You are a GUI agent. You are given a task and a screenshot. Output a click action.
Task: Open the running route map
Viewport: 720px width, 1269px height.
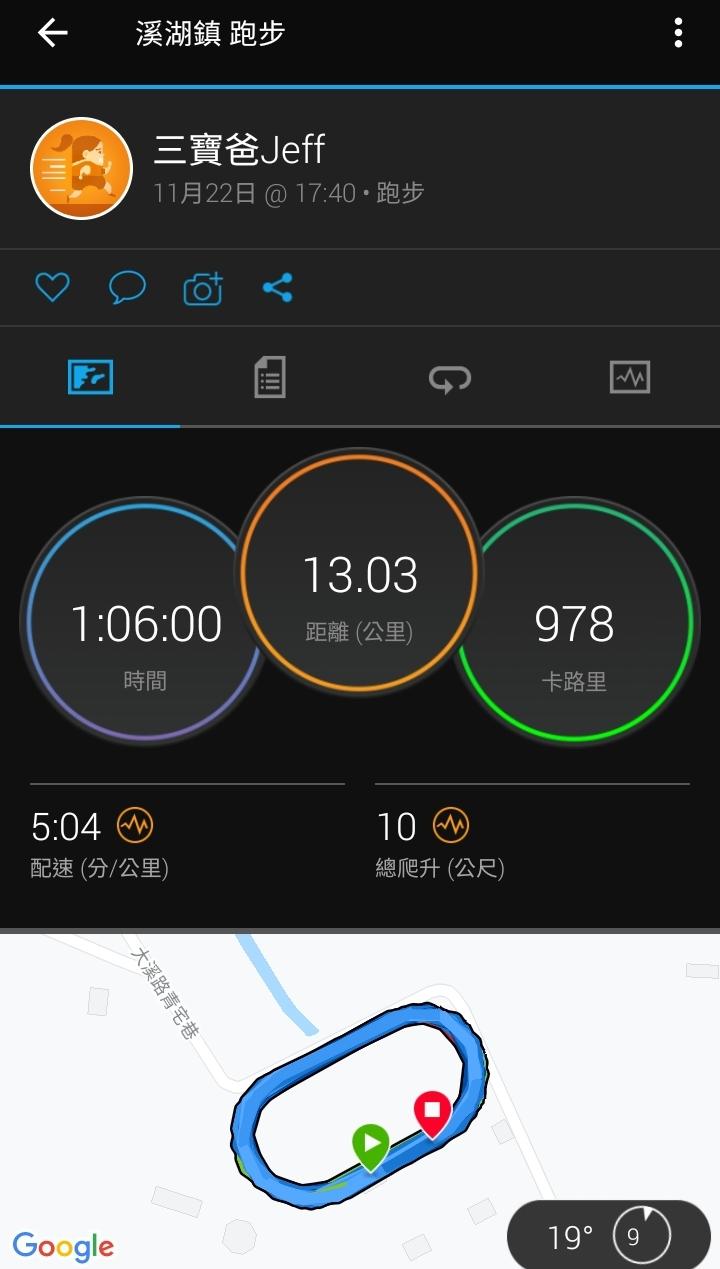click(x=360, y=1100)
